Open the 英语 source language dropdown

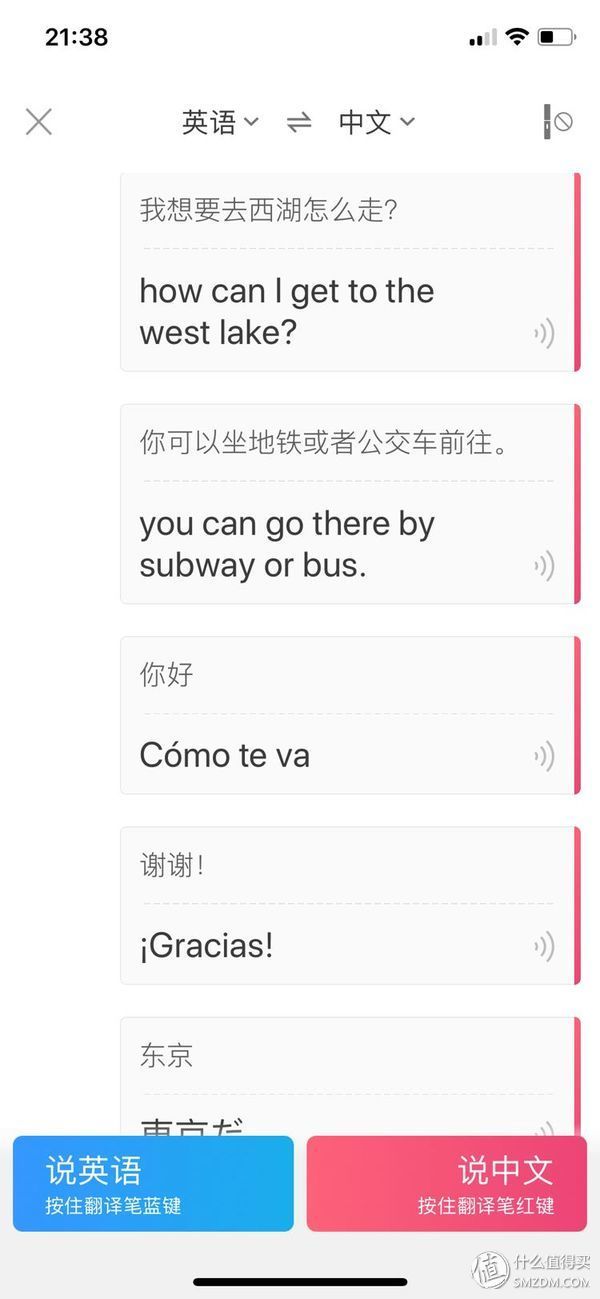220,122
